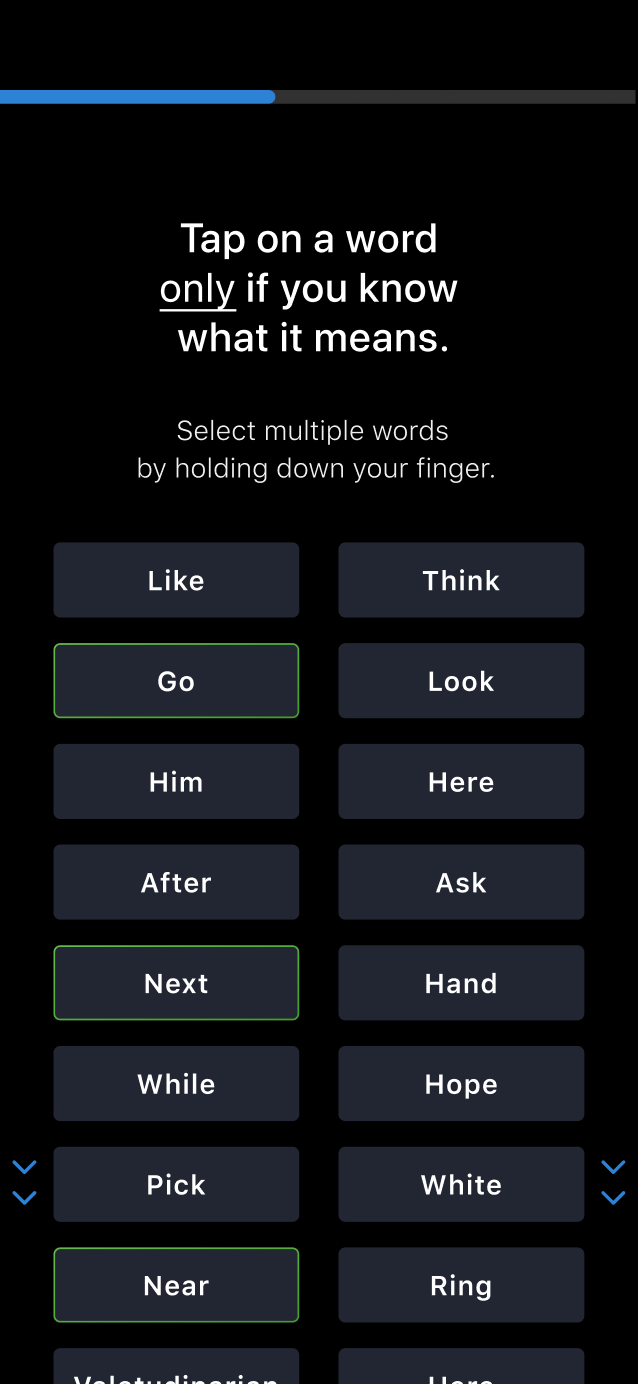Choose the word Him
This screenshot has width=638, height=1384.
(x=176, y=782)
